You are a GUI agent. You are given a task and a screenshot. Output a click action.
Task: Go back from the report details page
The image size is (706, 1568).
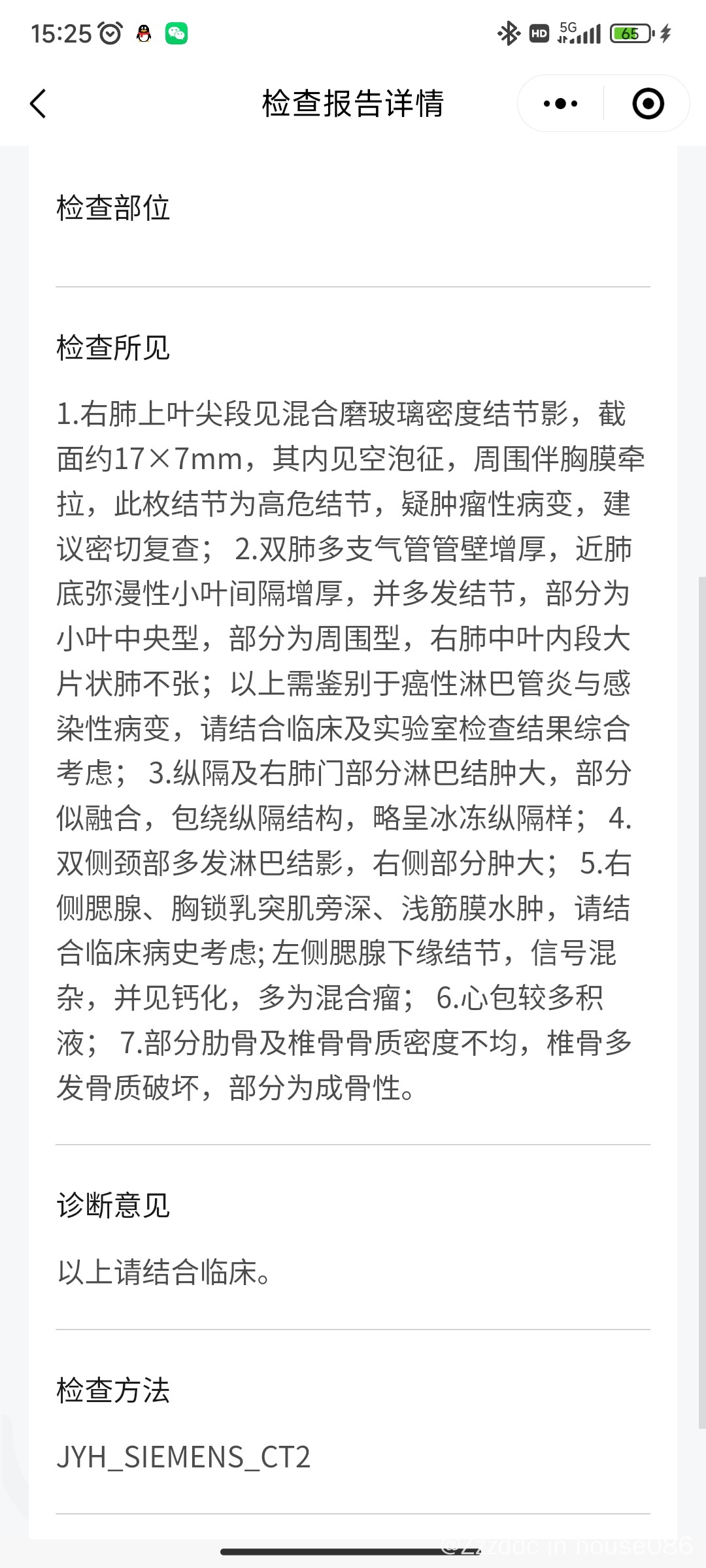point(38,103)
